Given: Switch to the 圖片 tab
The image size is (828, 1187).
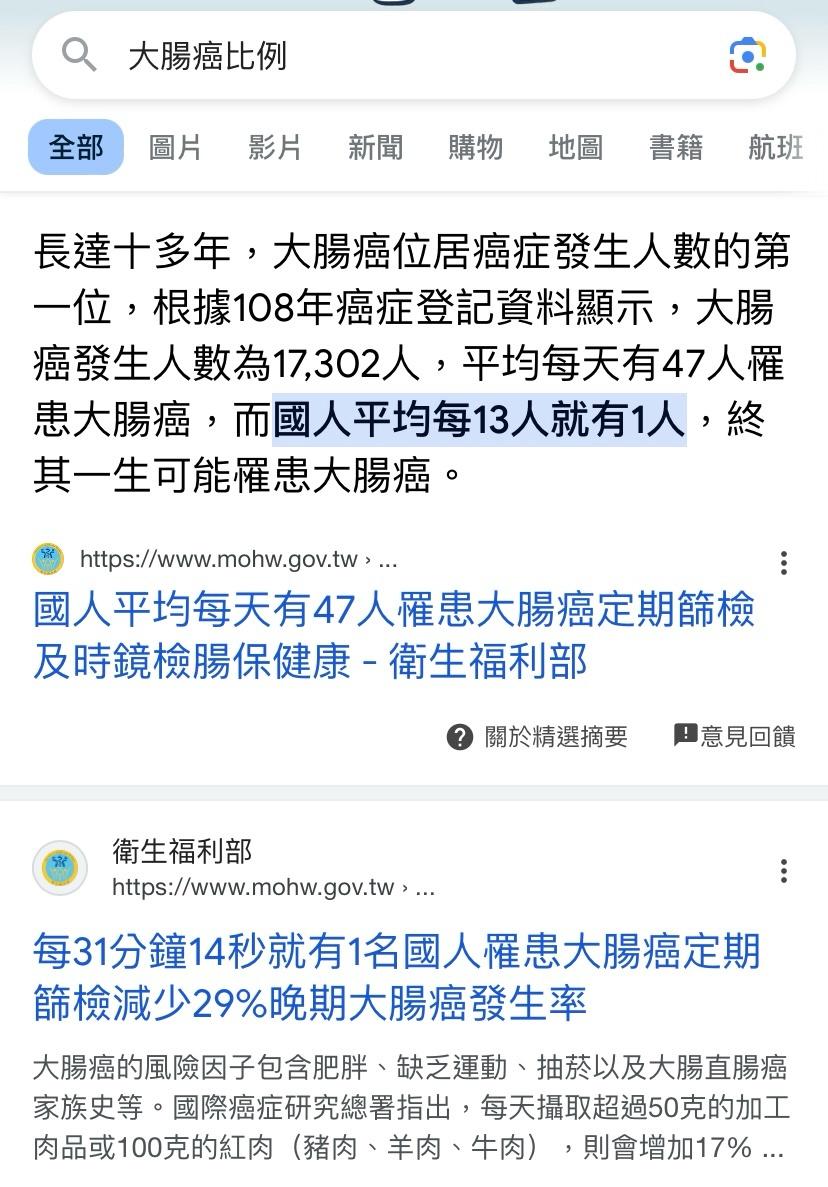Looking at the screenshot, I should click(175, 148).
